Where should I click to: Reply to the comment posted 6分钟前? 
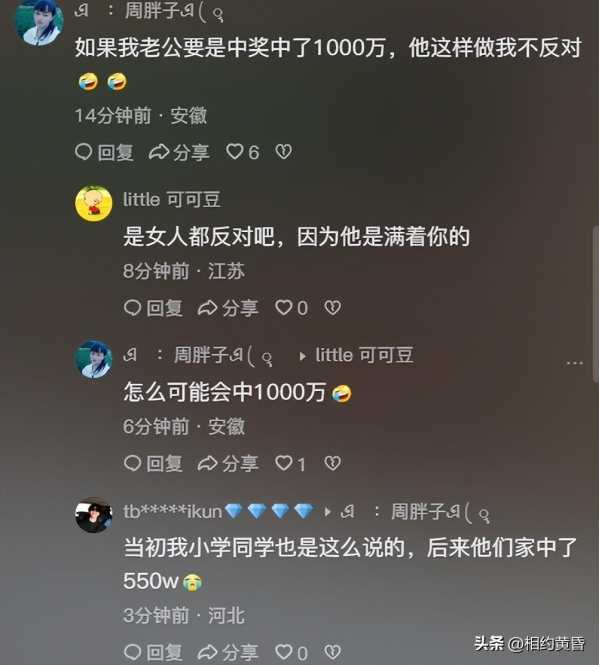point(153,463)
